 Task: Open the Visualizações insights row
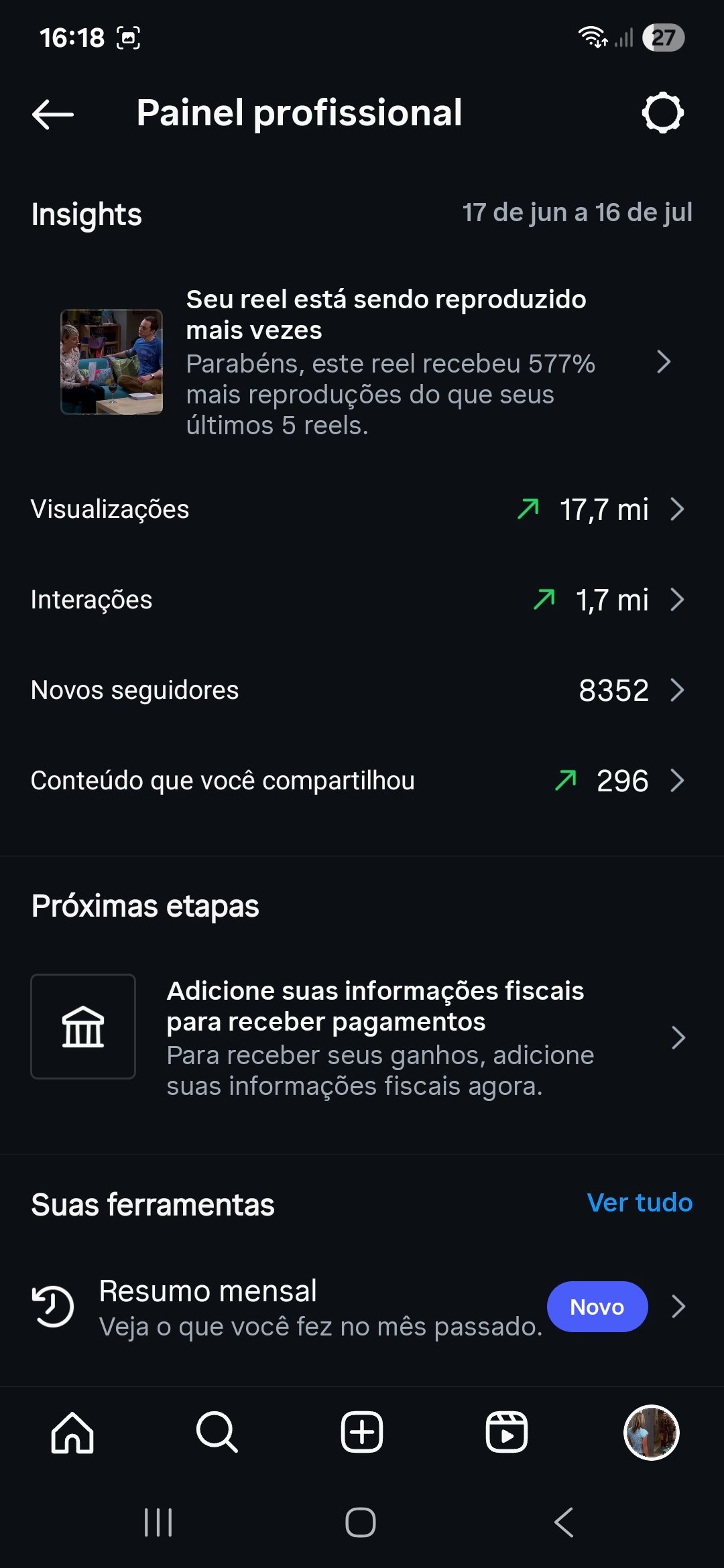(x=362, y=509)
